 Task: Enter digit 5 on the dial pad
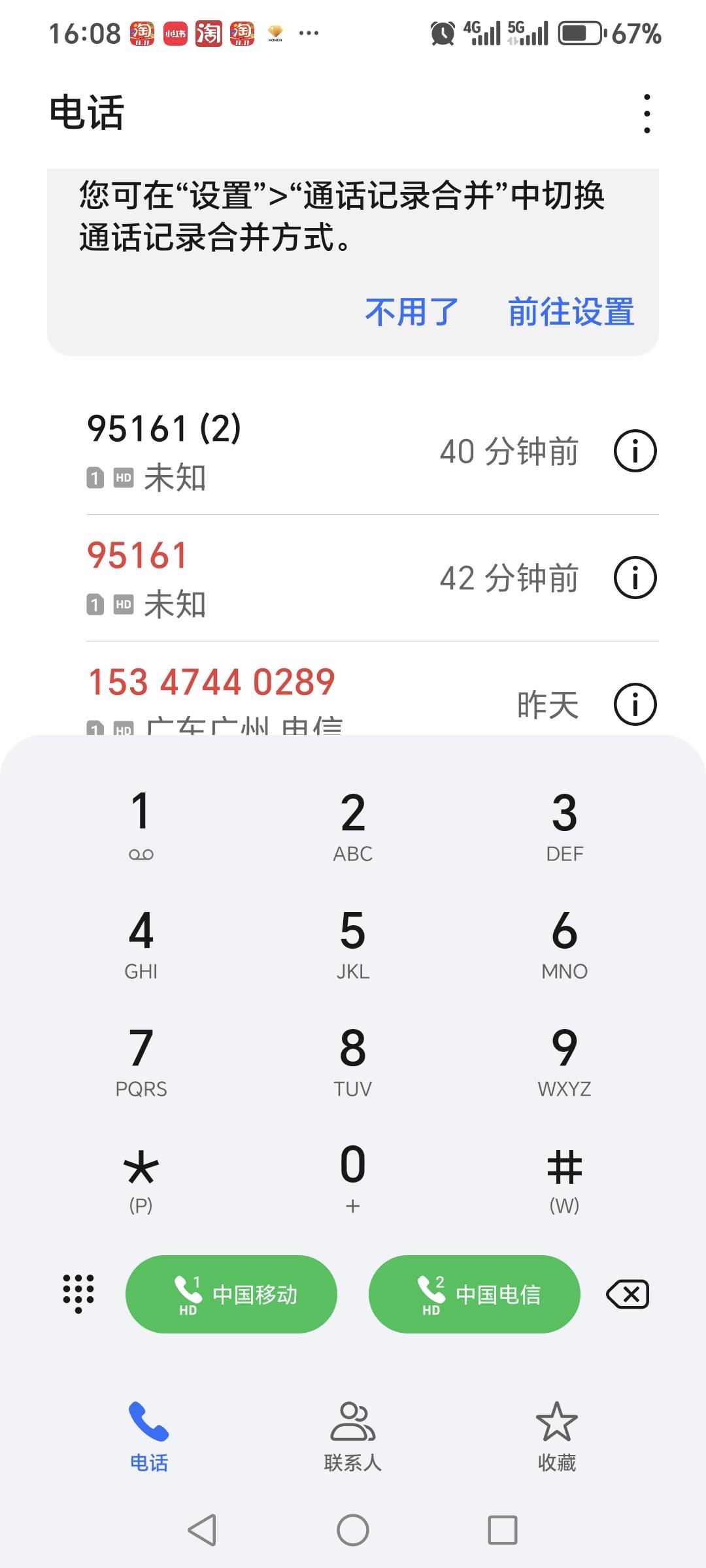pyautogui.click(x=353, y=941)
